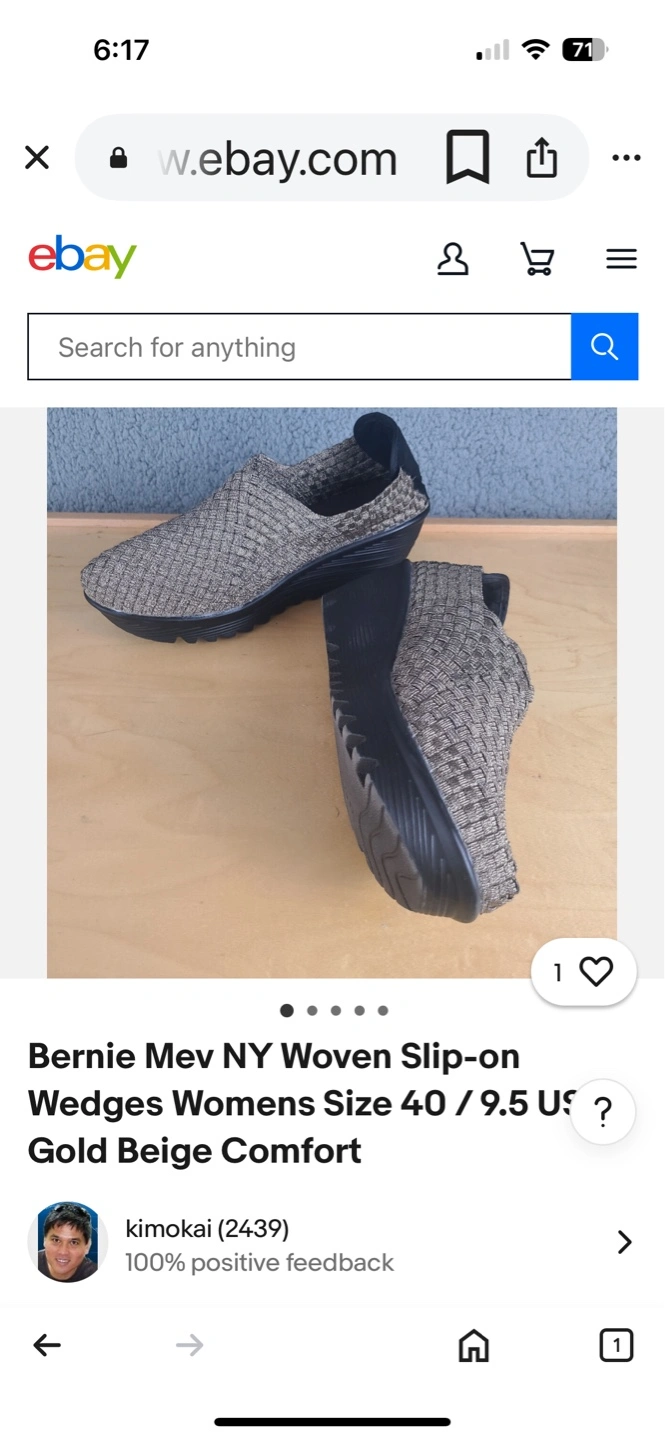
Task: Share this eBay page
Action: click(541, 157)
